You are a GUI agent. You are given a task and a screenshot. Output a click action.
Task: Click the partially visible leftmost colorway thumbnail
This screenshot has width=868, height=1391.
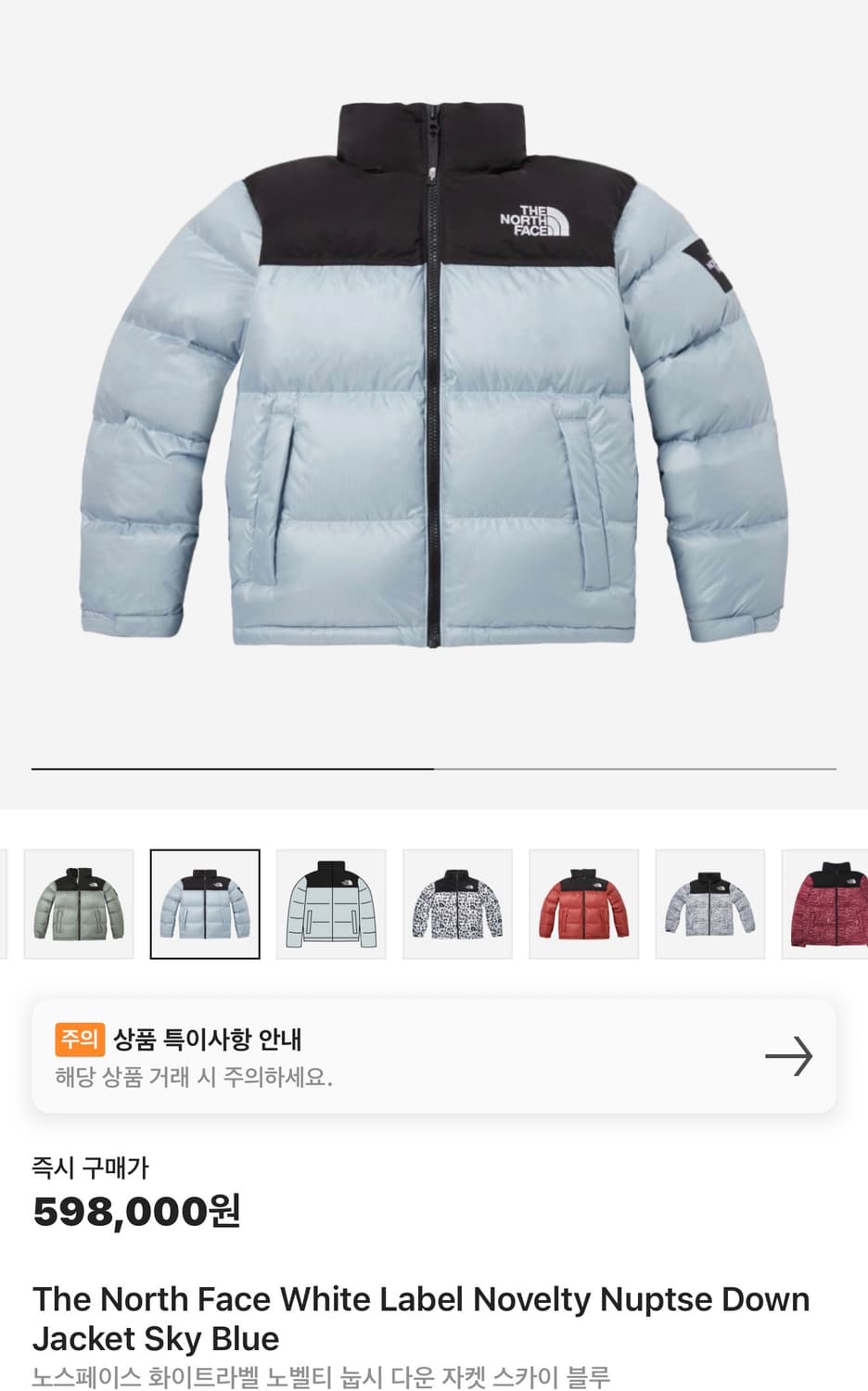(5, 902)
